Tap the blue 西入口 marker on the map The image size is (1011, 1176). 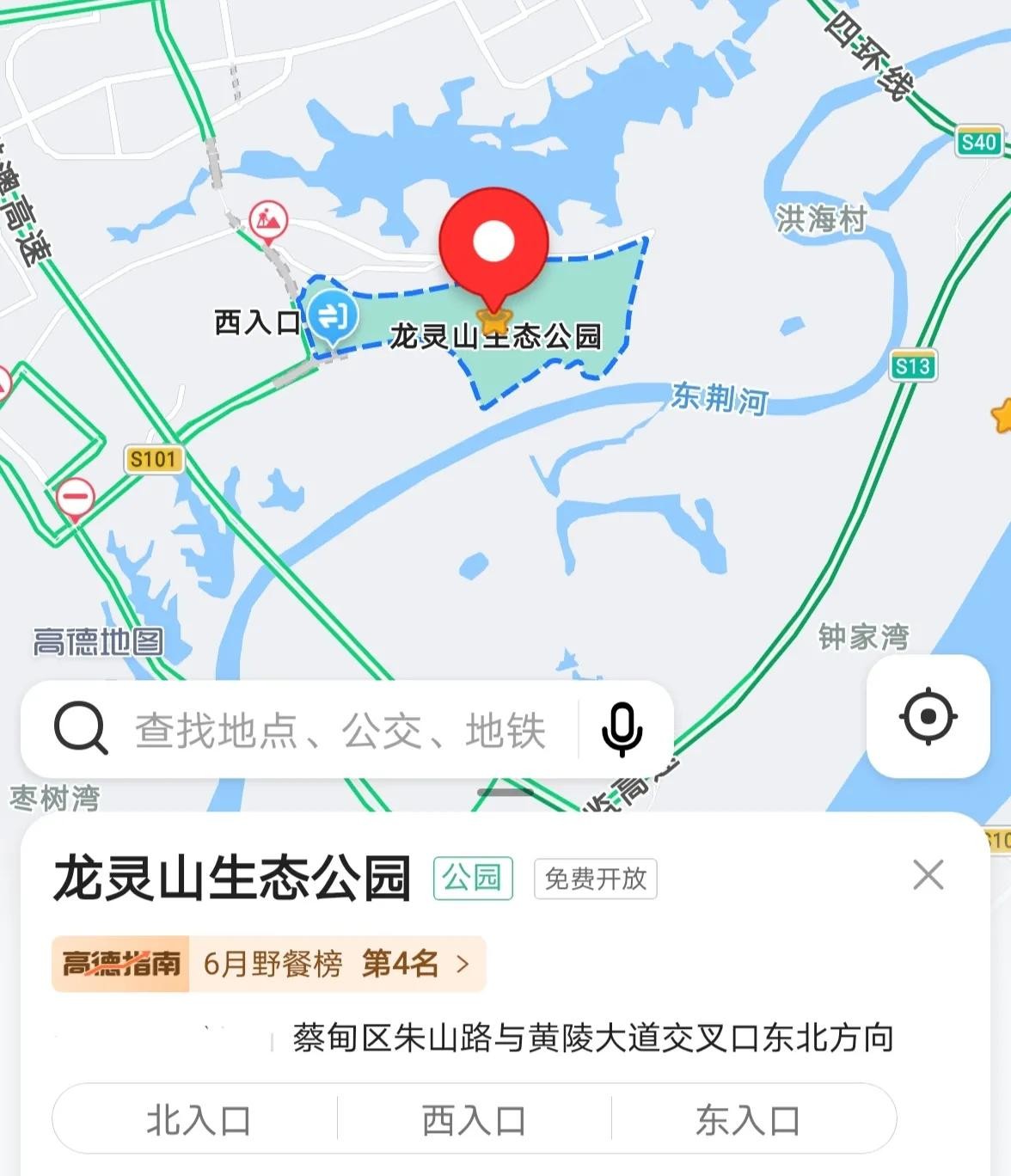coord(334,315)
